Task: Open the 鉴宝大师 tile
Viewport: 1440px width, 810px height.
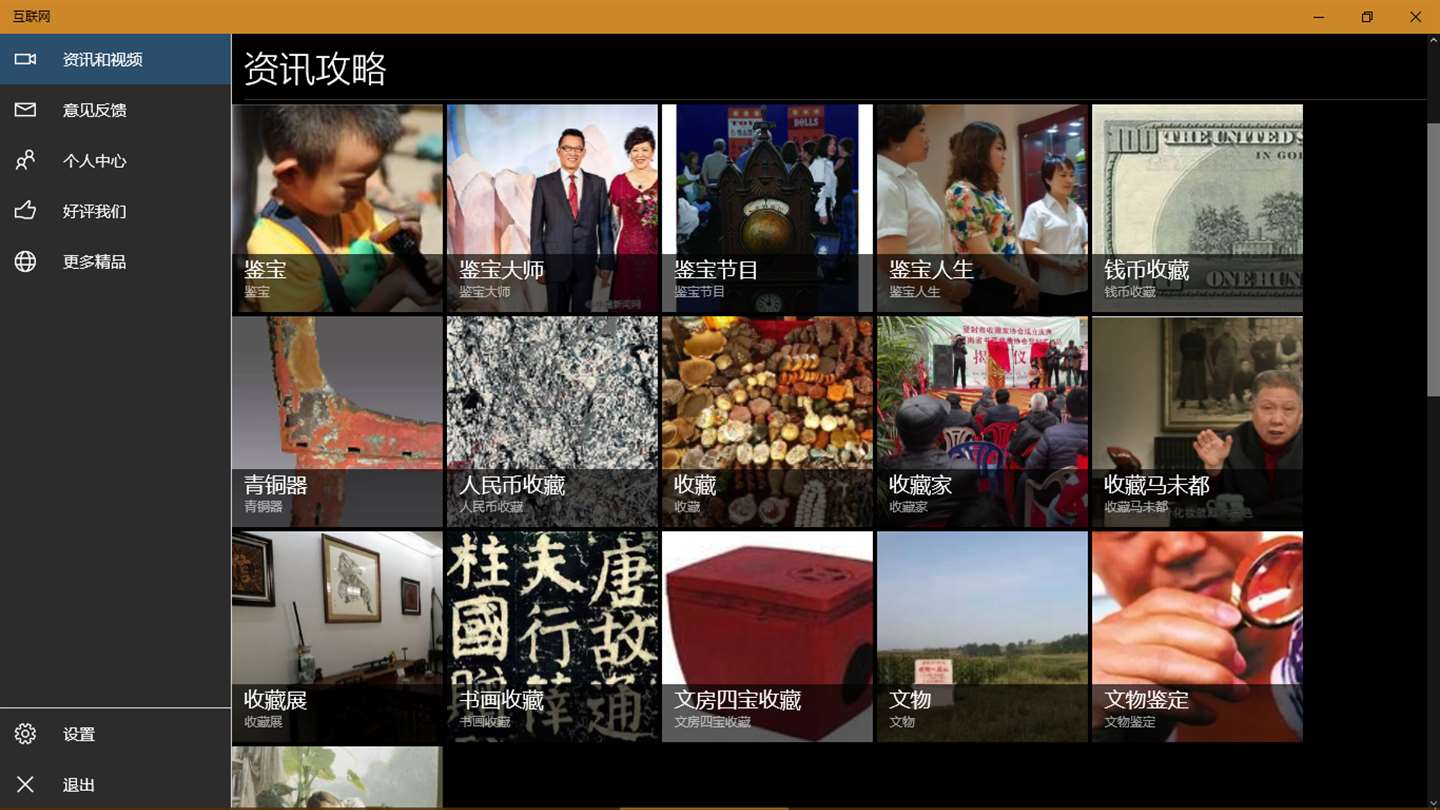Action: pos(552,208)
